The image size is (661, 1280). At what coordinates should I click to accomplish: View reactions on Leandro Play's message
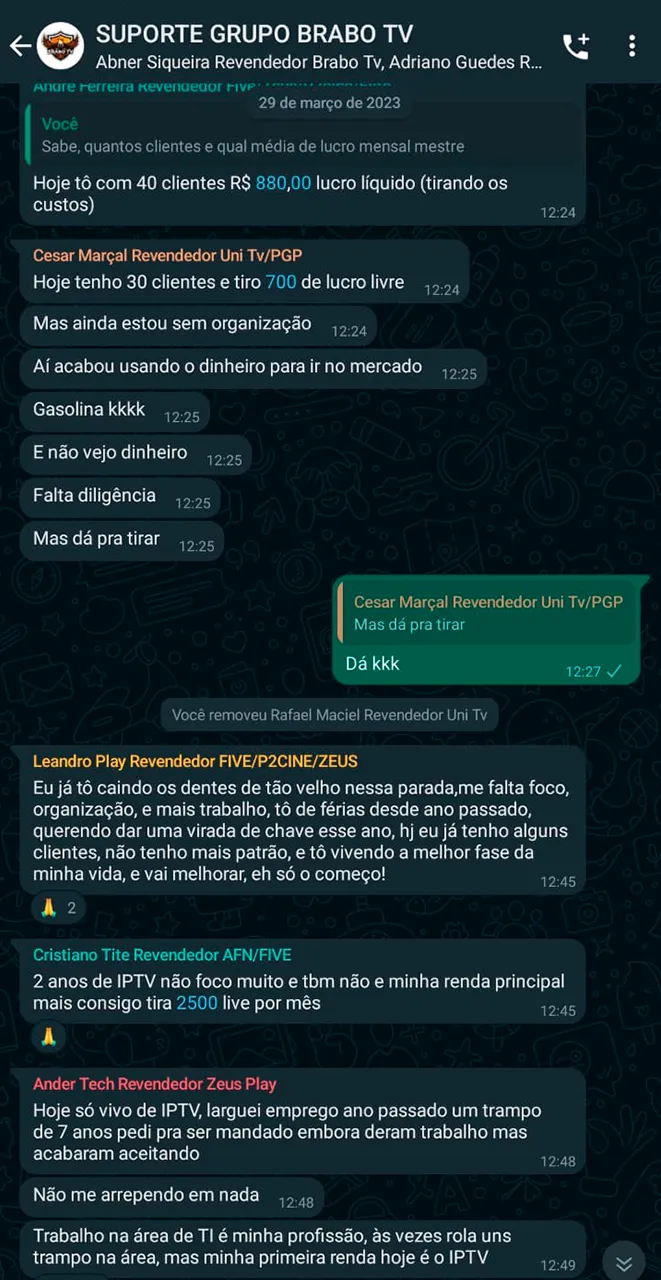[58, 908]
